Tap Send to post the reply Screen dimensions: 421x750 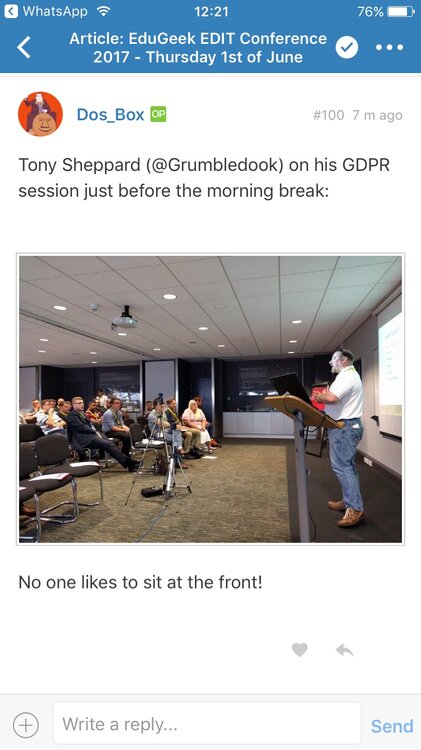(392, 726)
